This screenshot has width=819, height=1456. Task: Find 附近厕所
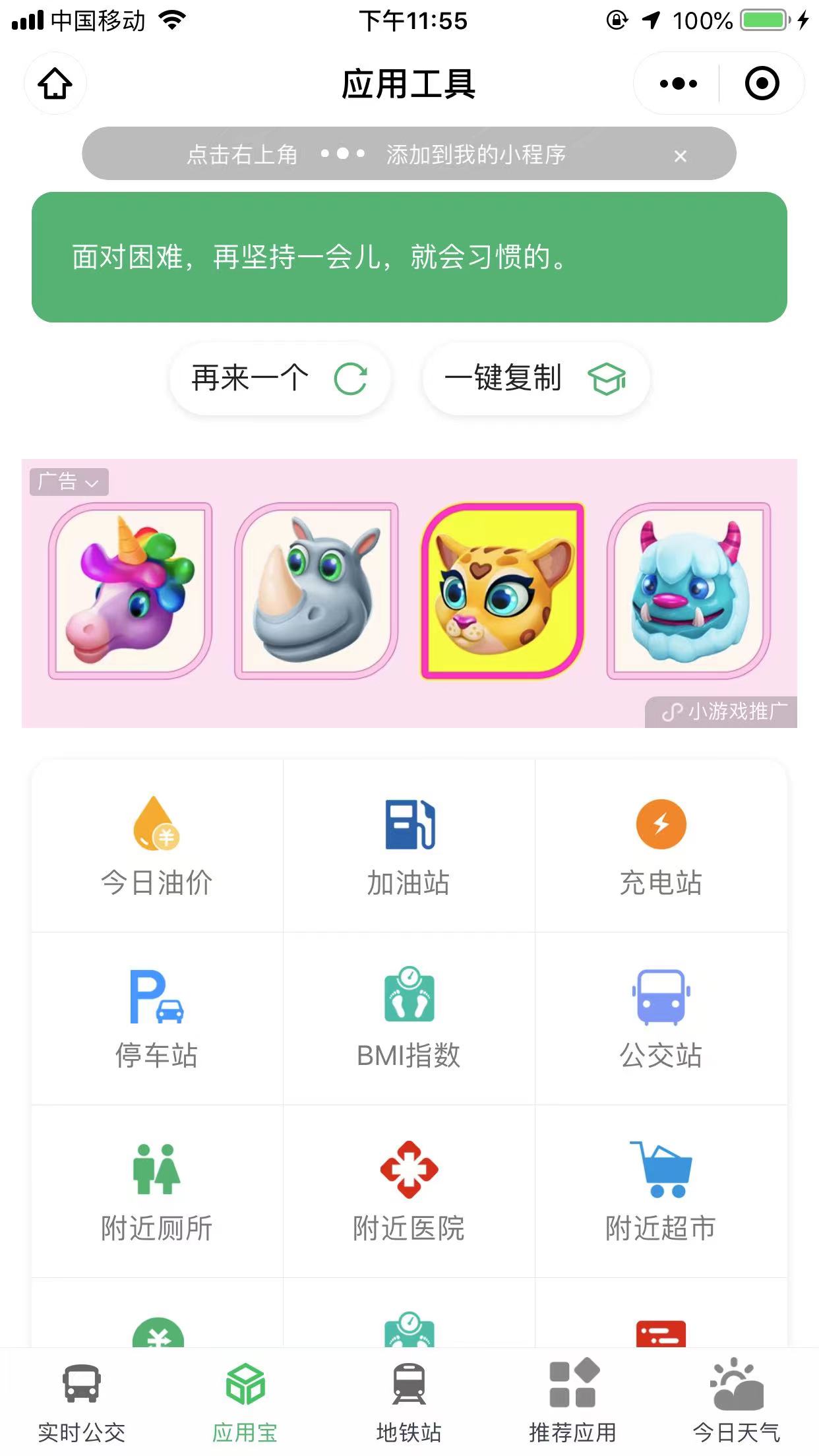coord(157,1192)
